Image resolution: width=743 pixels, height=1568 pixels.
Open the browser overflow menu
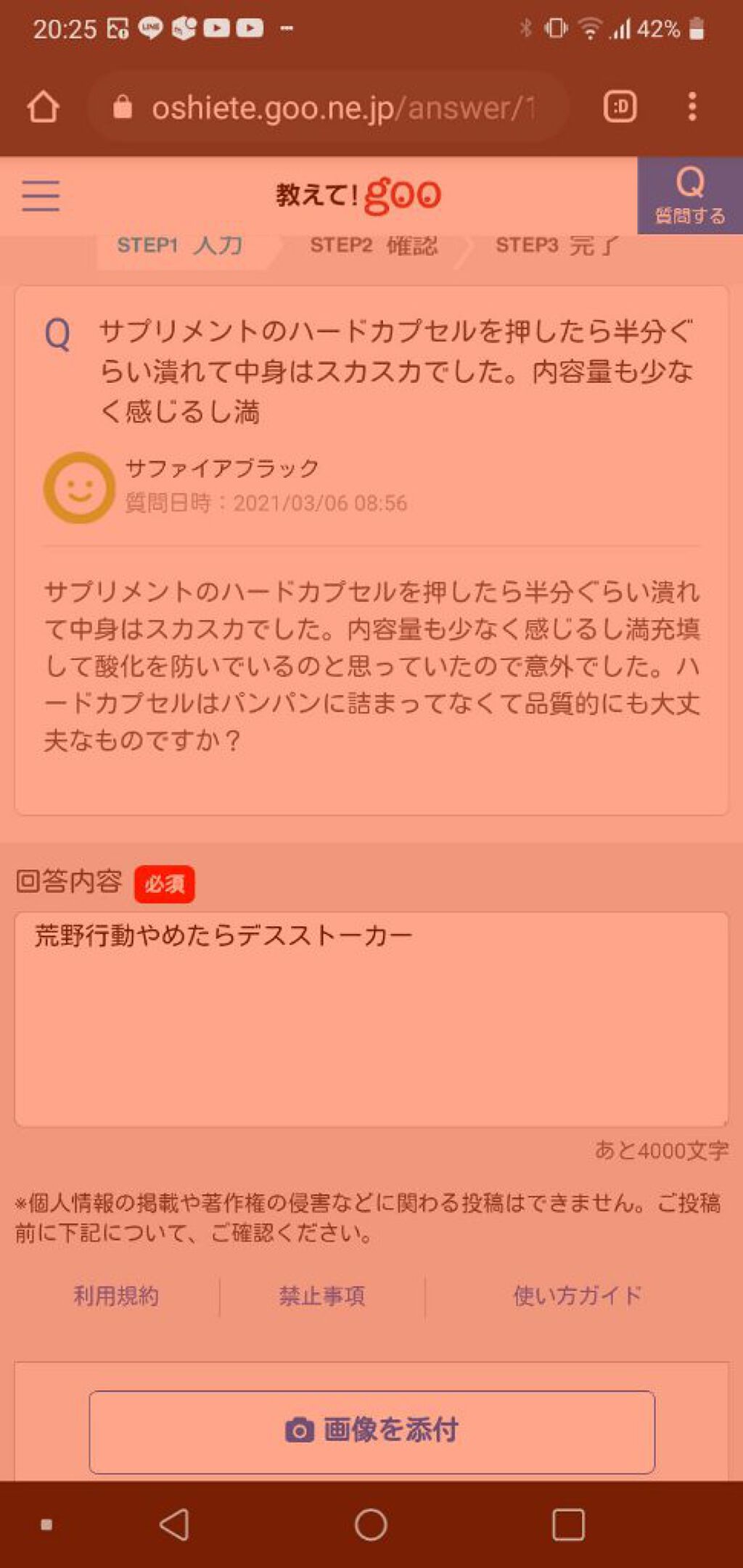(x=692, y=107)
